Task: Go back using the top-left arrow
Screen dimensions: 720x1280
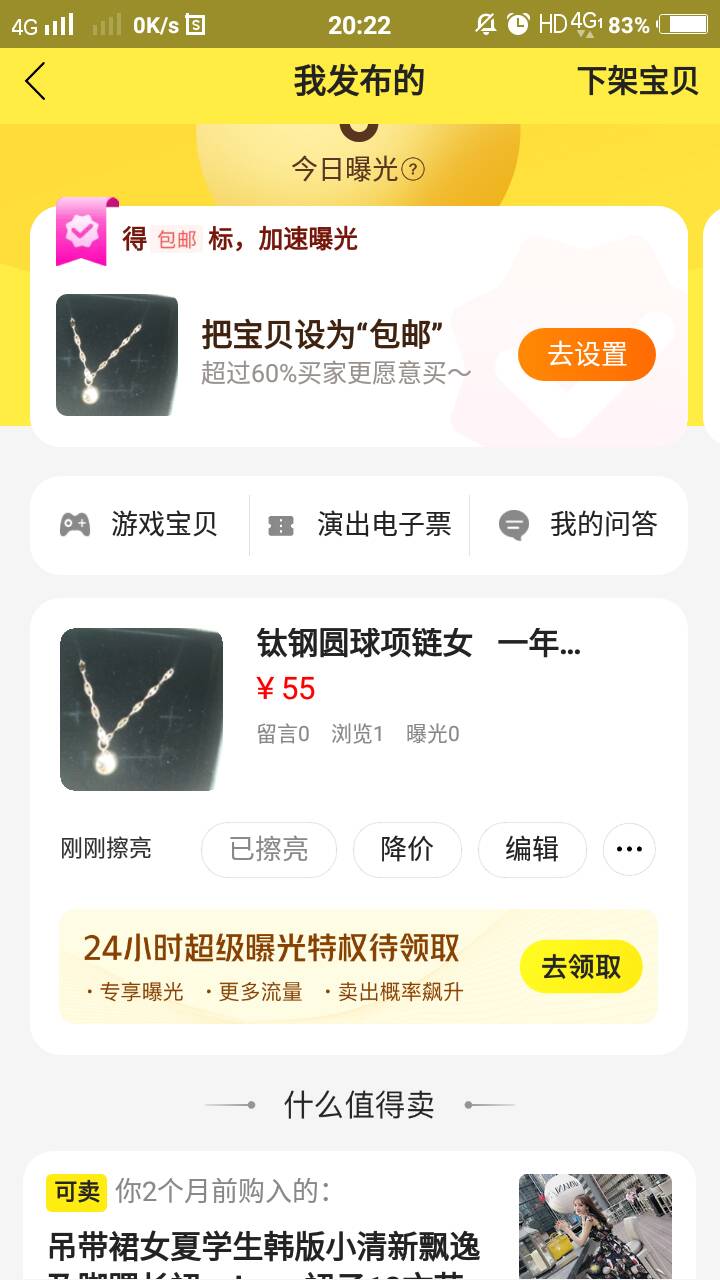Action: pos(36,82)
